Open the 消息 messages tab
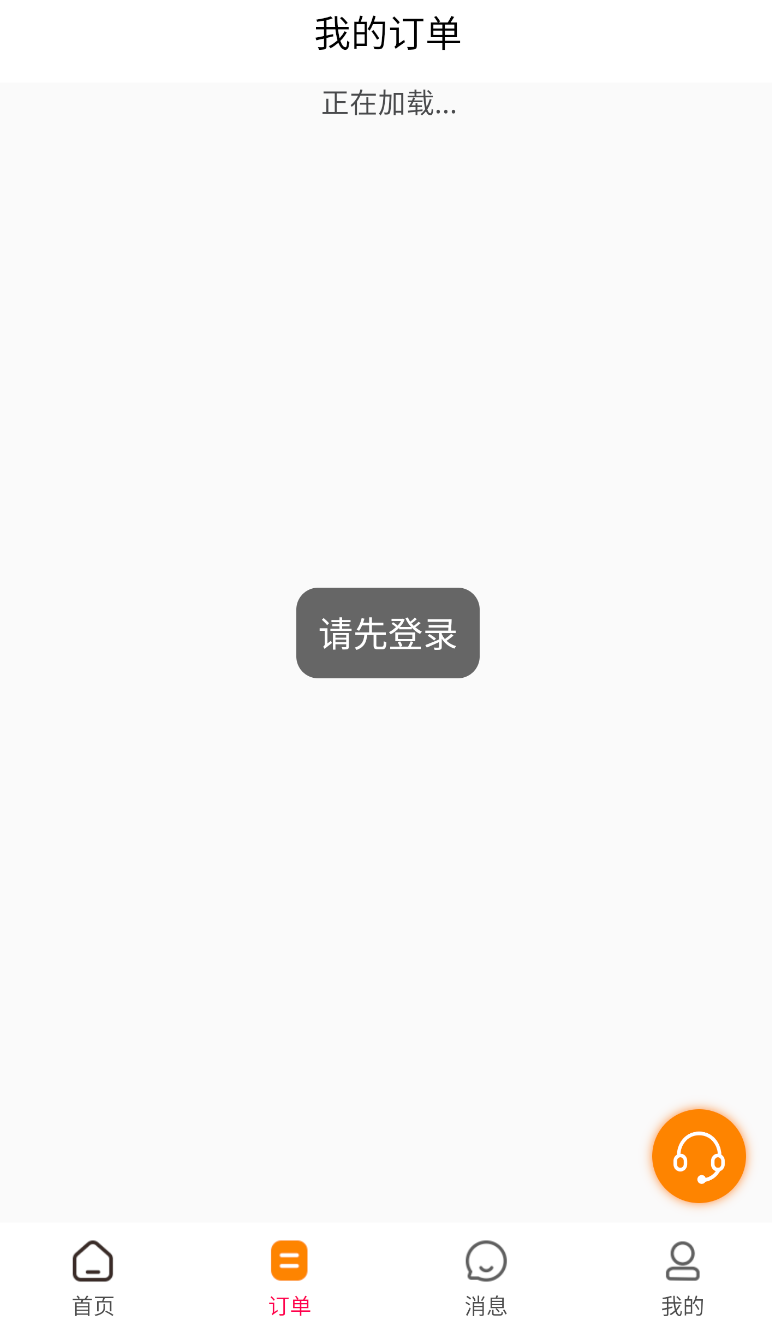772x1323 pixels. 486,1277
